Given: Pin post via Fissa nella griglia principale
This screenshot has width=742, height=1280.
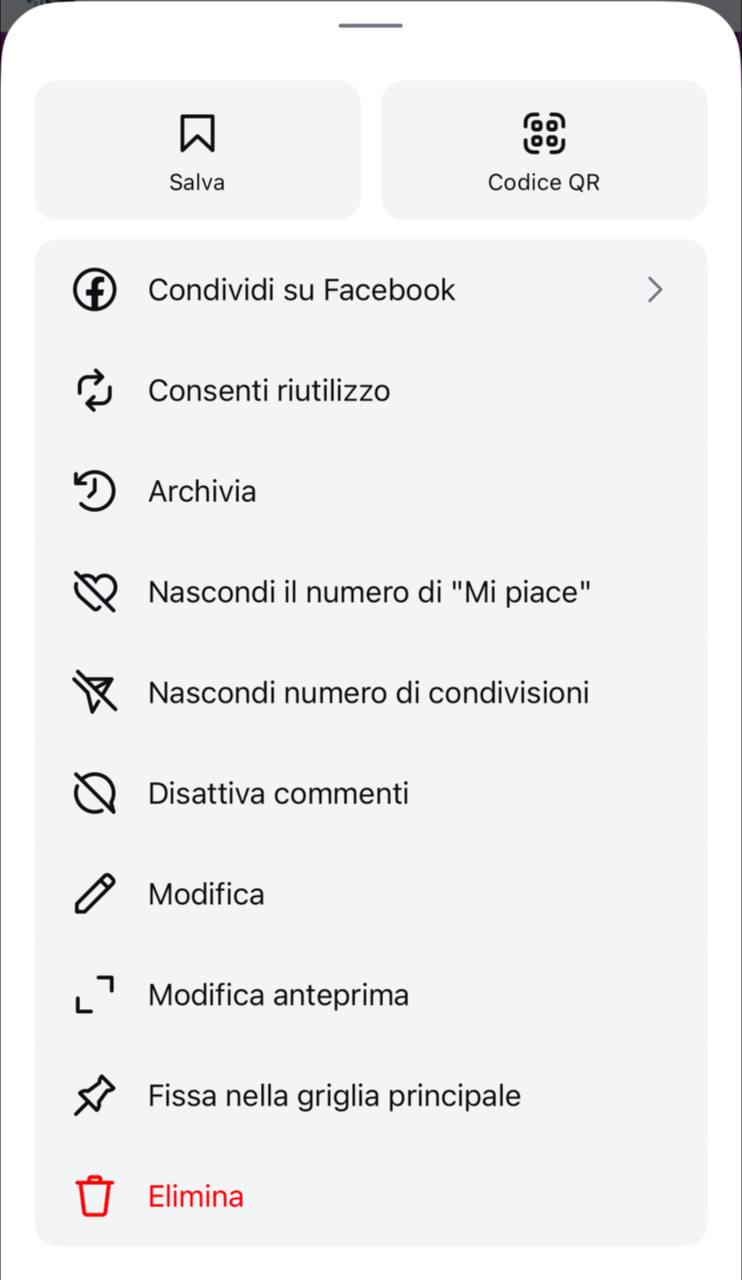Looking at the screenshot, I should pos(371,1096).
